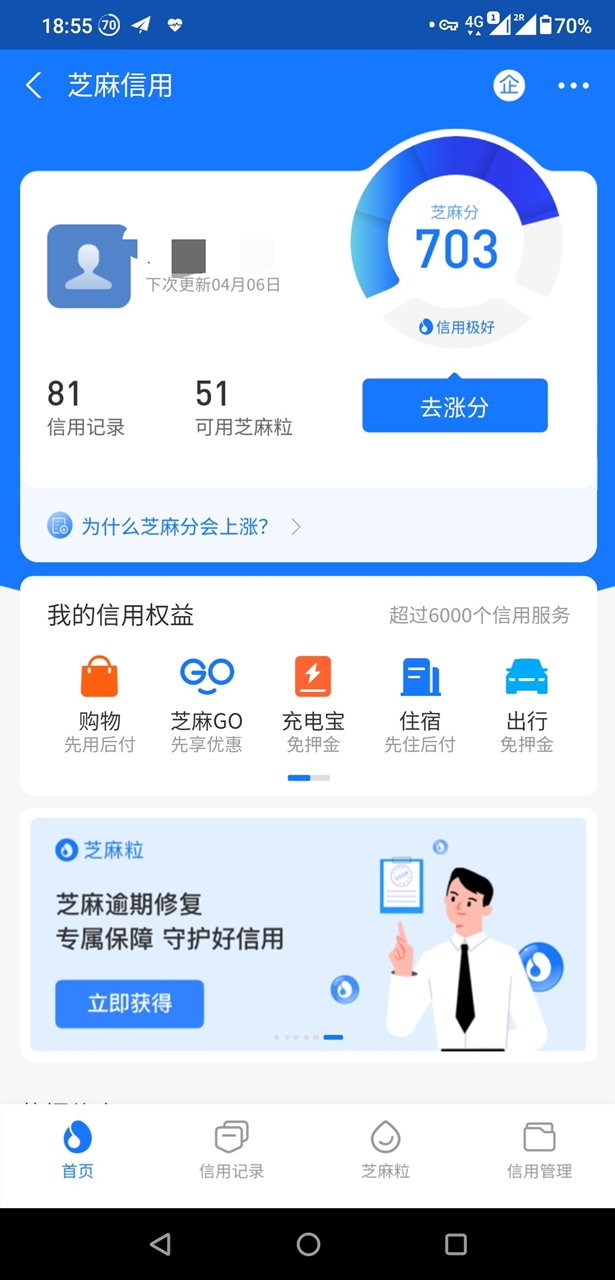Open the profile avatar
The height and width of the screenshot is (1280, 615).
tap(88, 266)
